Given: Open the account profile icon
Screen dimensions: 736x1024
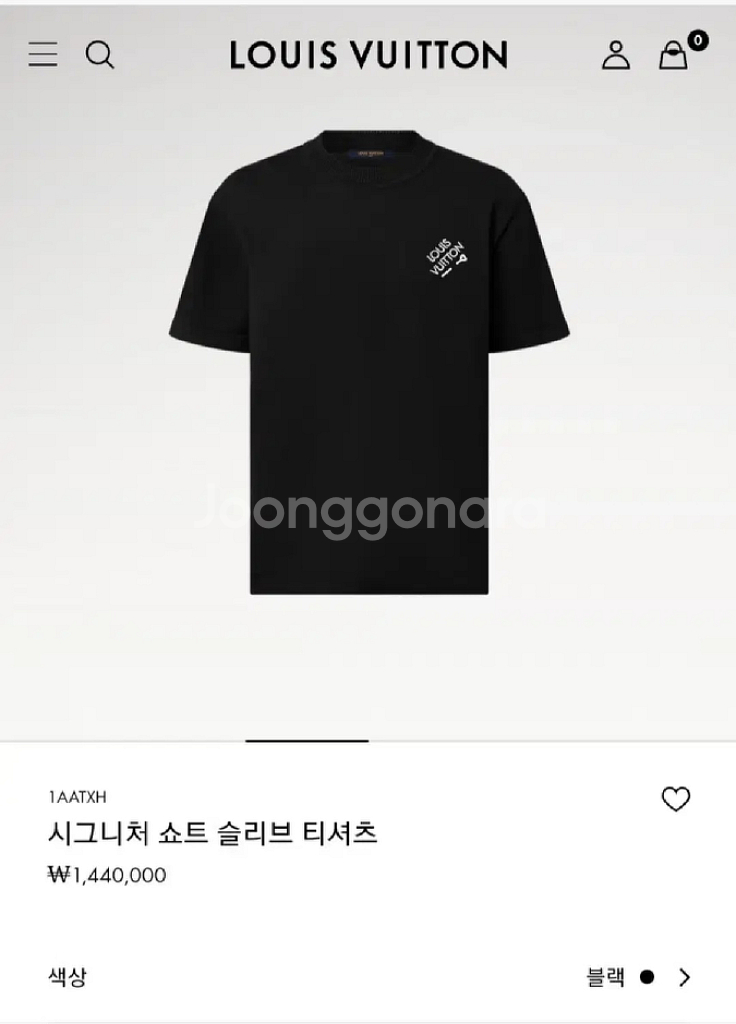Looking at the screenshot, I should click(616, 54).
